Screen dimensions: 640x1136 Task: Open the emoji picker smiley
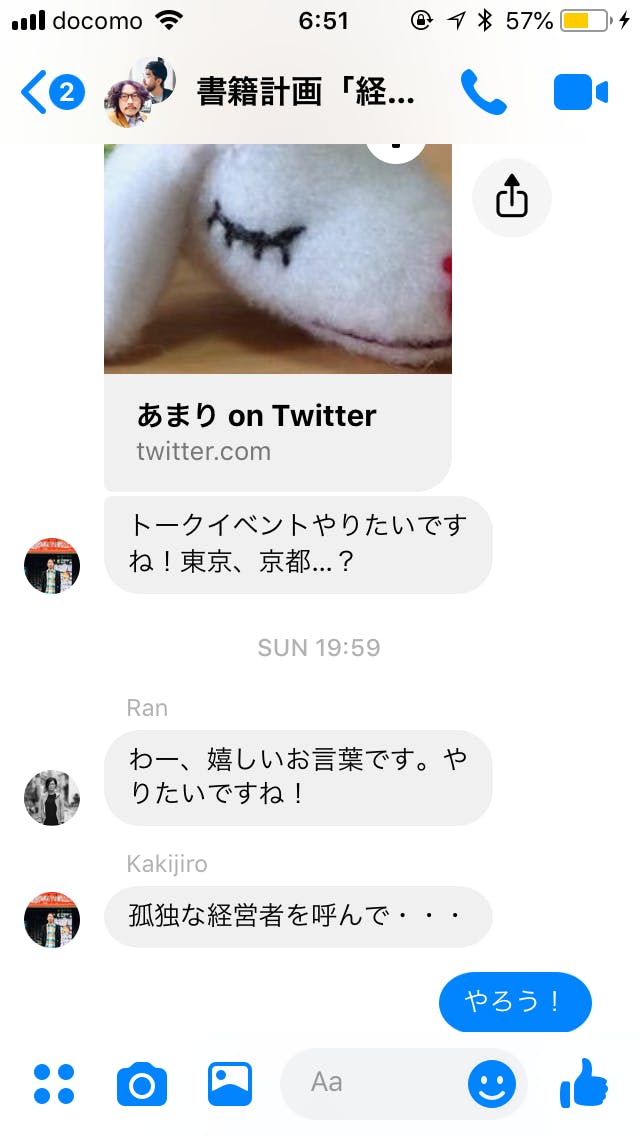(491, 1083)
